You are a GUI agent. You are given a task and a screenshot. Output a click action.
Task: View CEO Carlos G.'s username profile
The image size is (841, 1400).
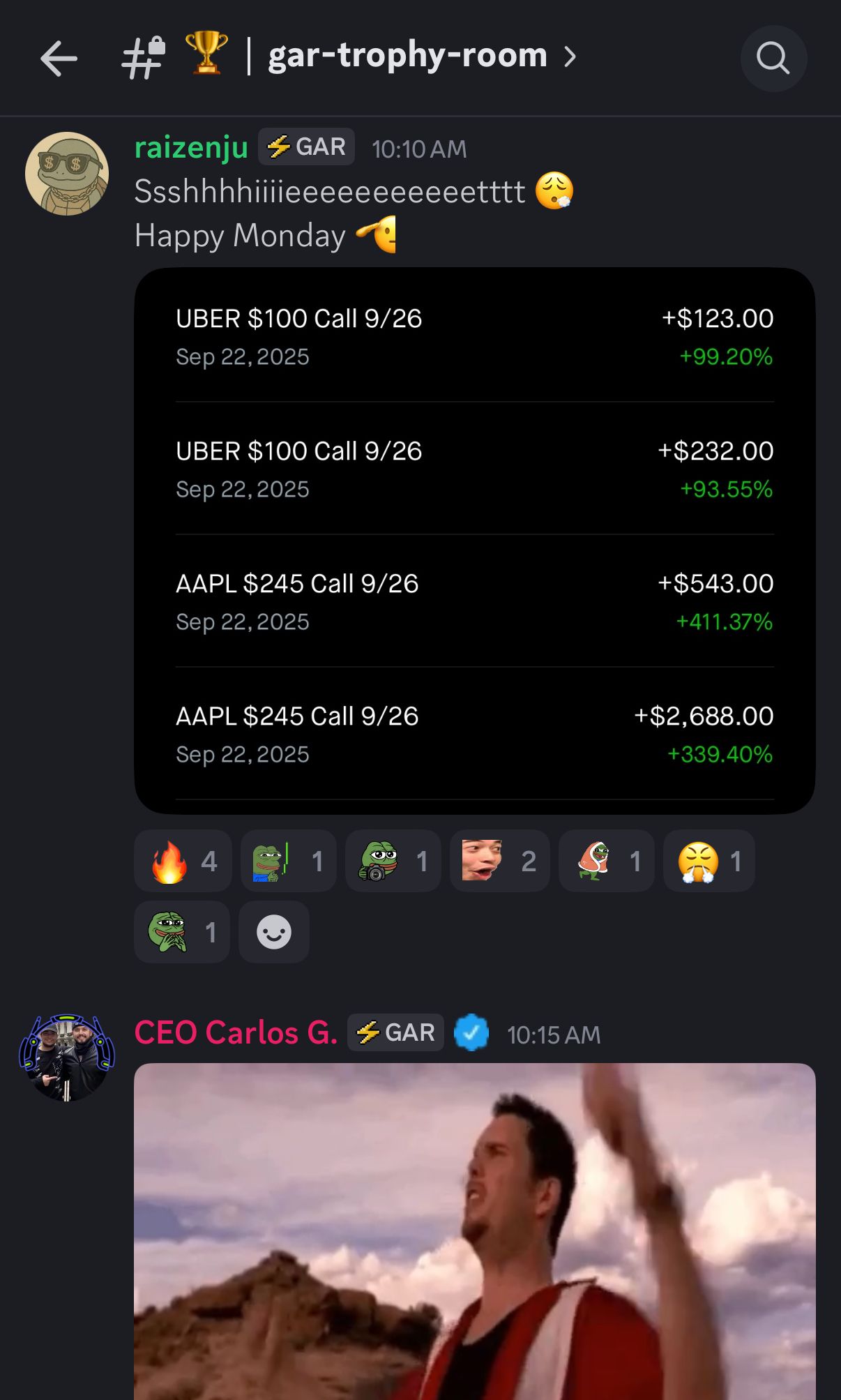[x=236, y=1033]
